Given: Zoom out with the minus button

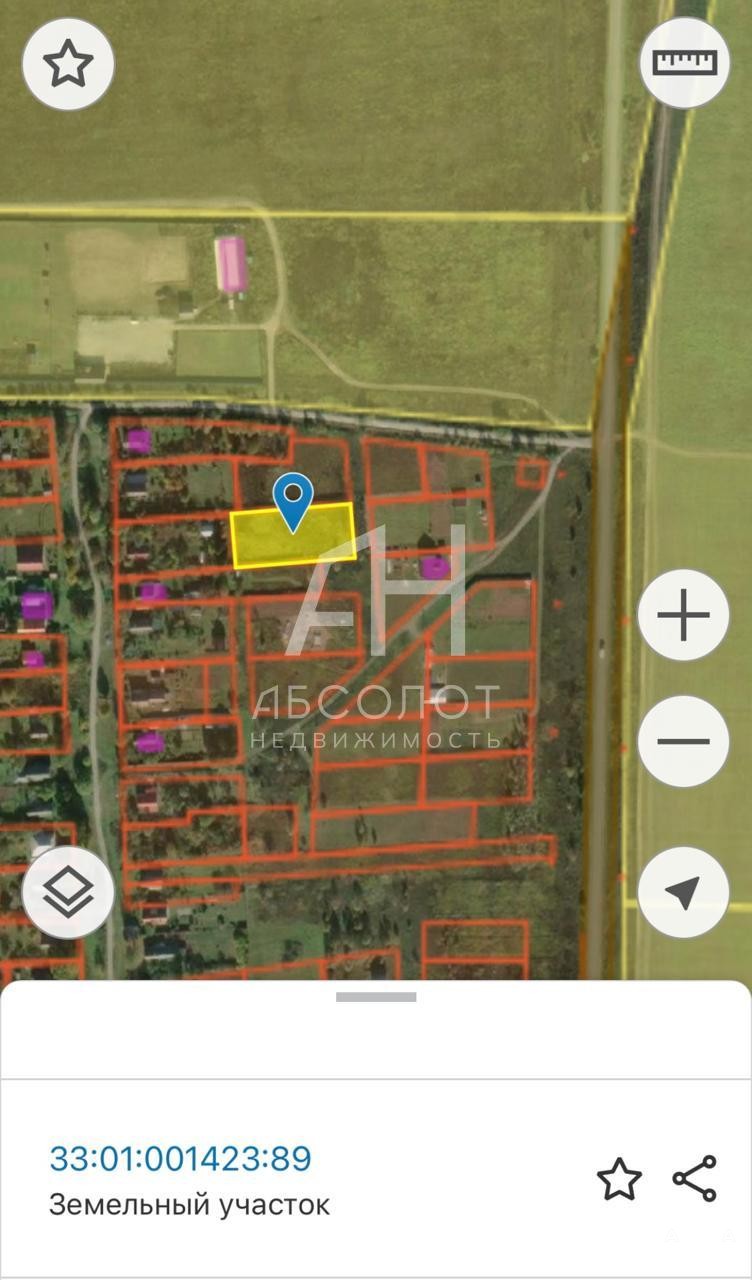Looking at the screenshot, I should pos(684,742).
